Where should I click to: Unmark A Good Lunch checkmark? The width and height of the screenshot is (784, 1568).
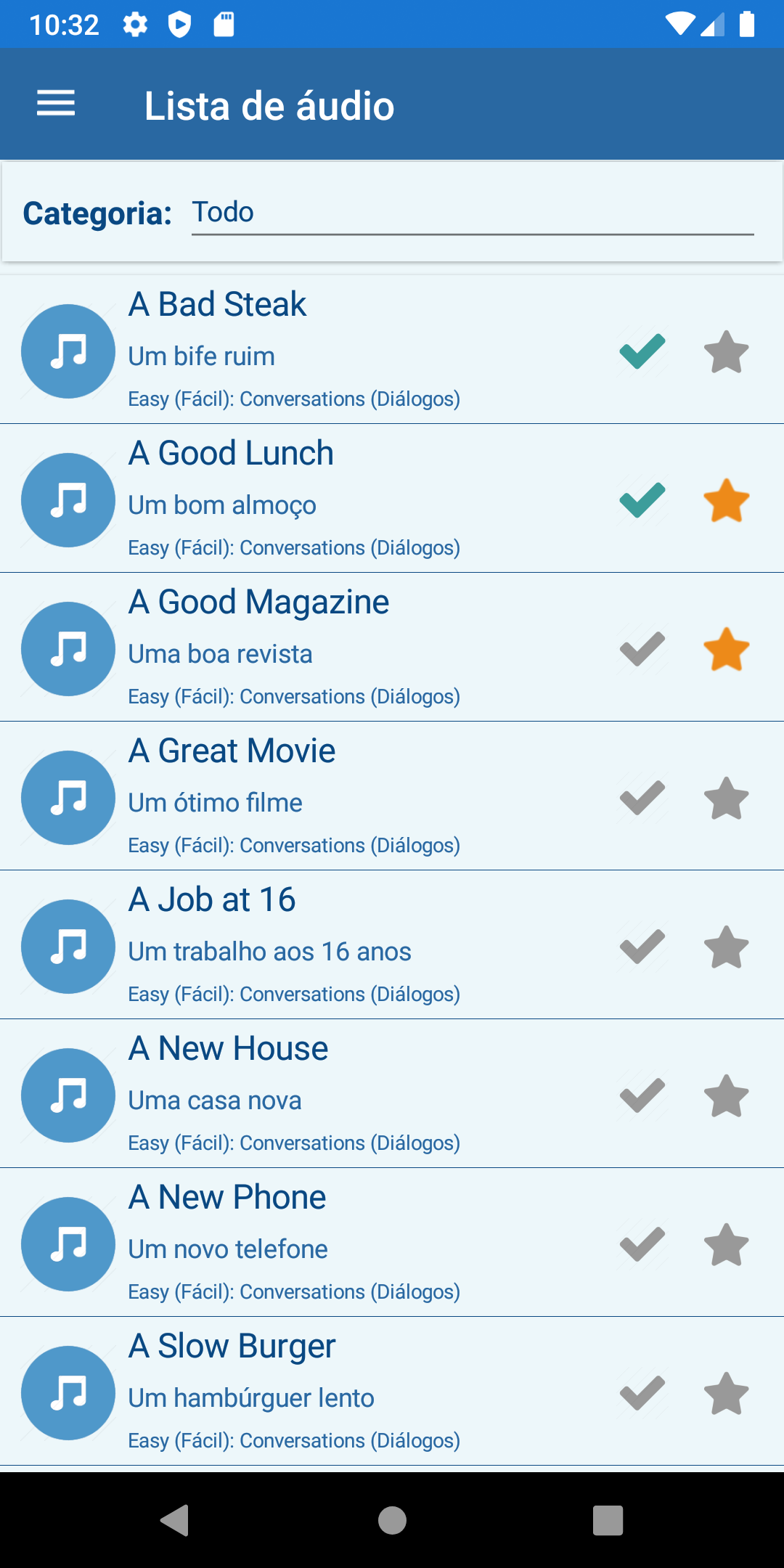point(642,500)
